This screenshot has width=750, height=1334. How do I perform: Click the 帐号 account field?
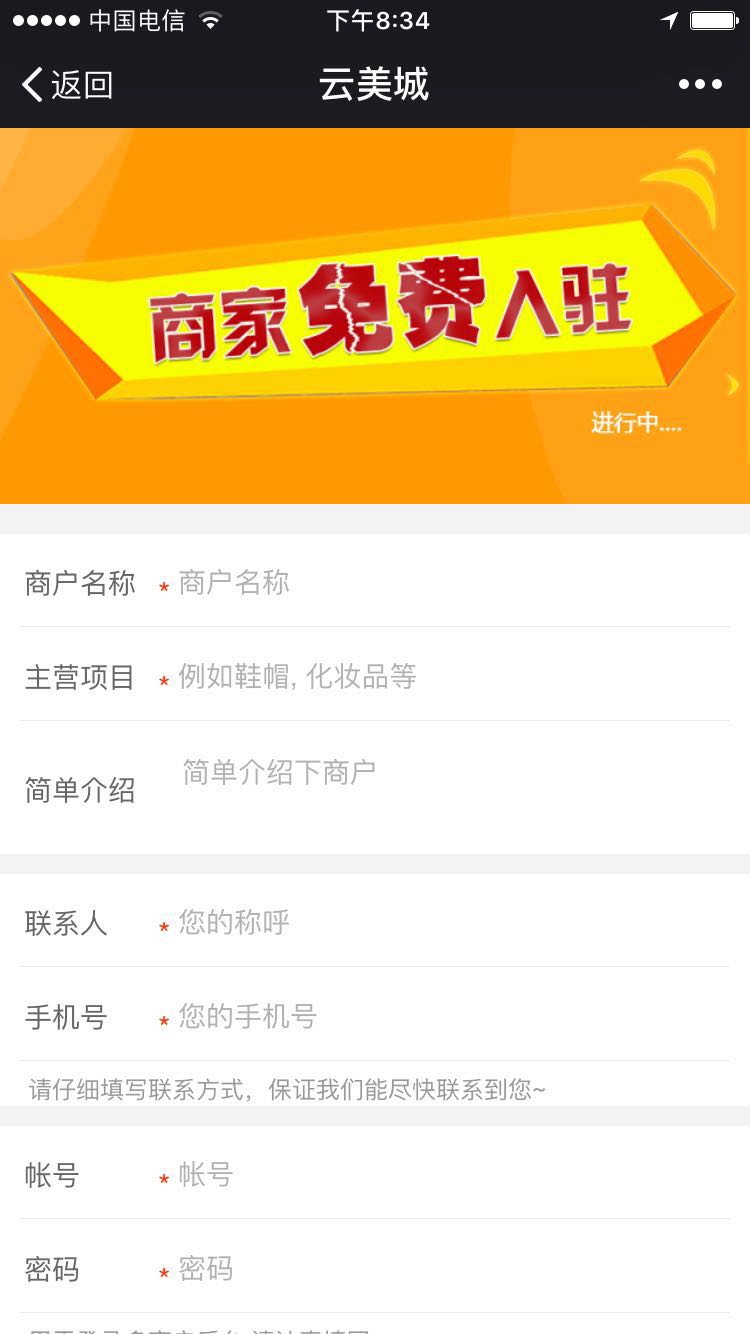pyautogui.click(x=450, y=1175)
